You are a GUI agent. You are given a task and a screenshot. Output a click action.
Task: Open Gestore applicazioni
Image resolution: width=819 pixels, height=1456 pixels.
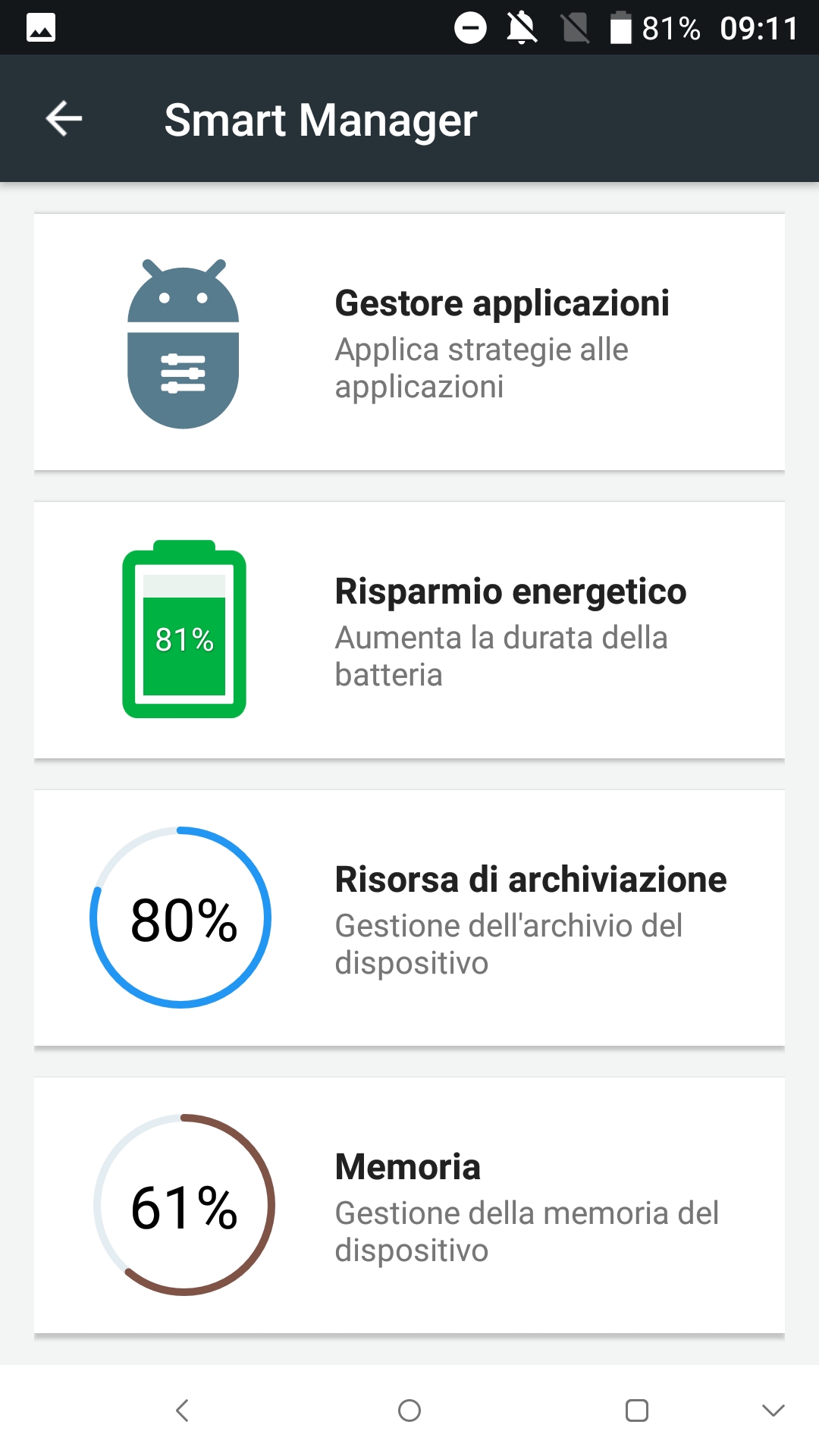pos(409,342)
